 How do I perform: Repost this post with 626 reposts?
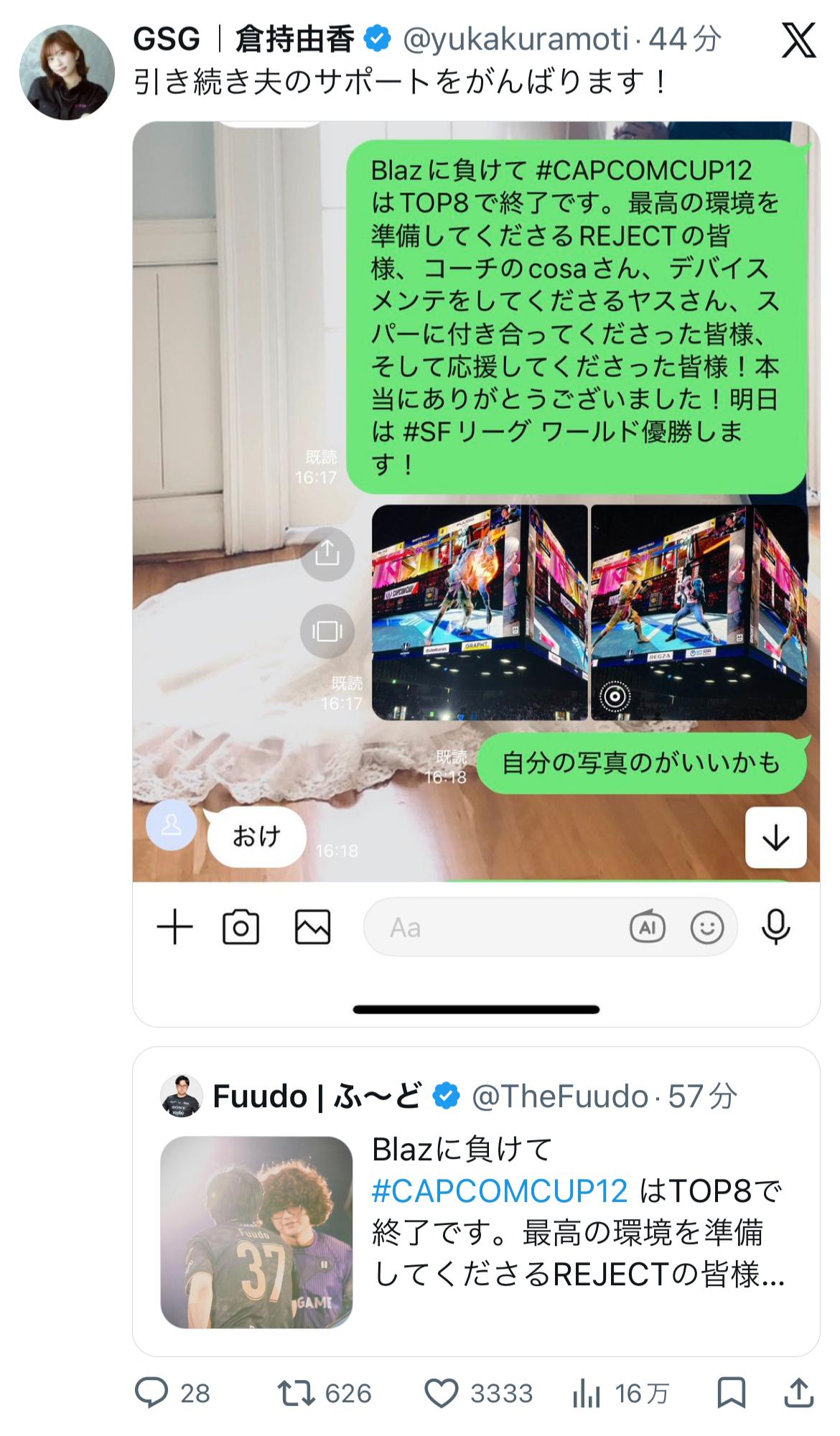pos(296,1393)
